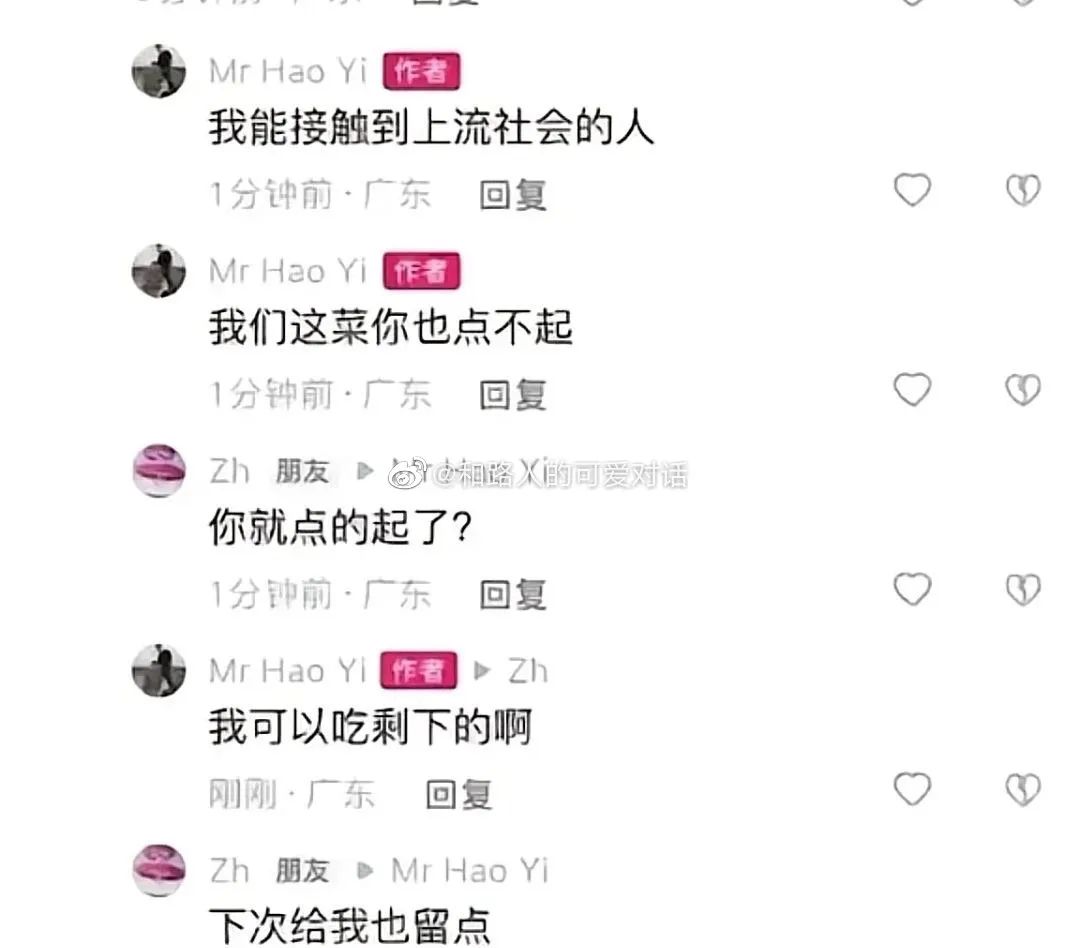Like the comment 我们这菜你也点不起
This screenshot has height=948, width=1080.
point(912,390)
